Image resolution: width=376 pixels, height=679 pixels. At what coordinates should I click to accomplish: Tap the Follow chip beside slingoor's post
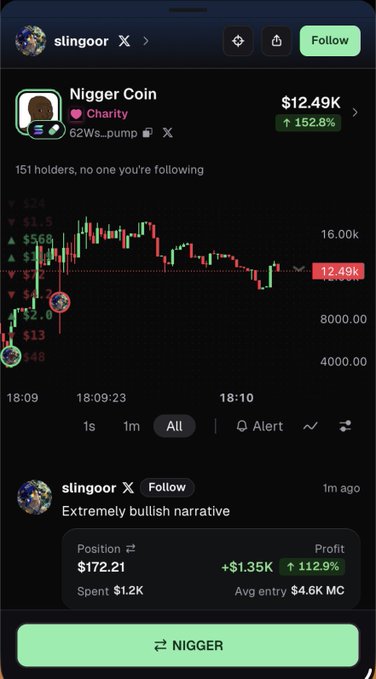tap(167, 488)
